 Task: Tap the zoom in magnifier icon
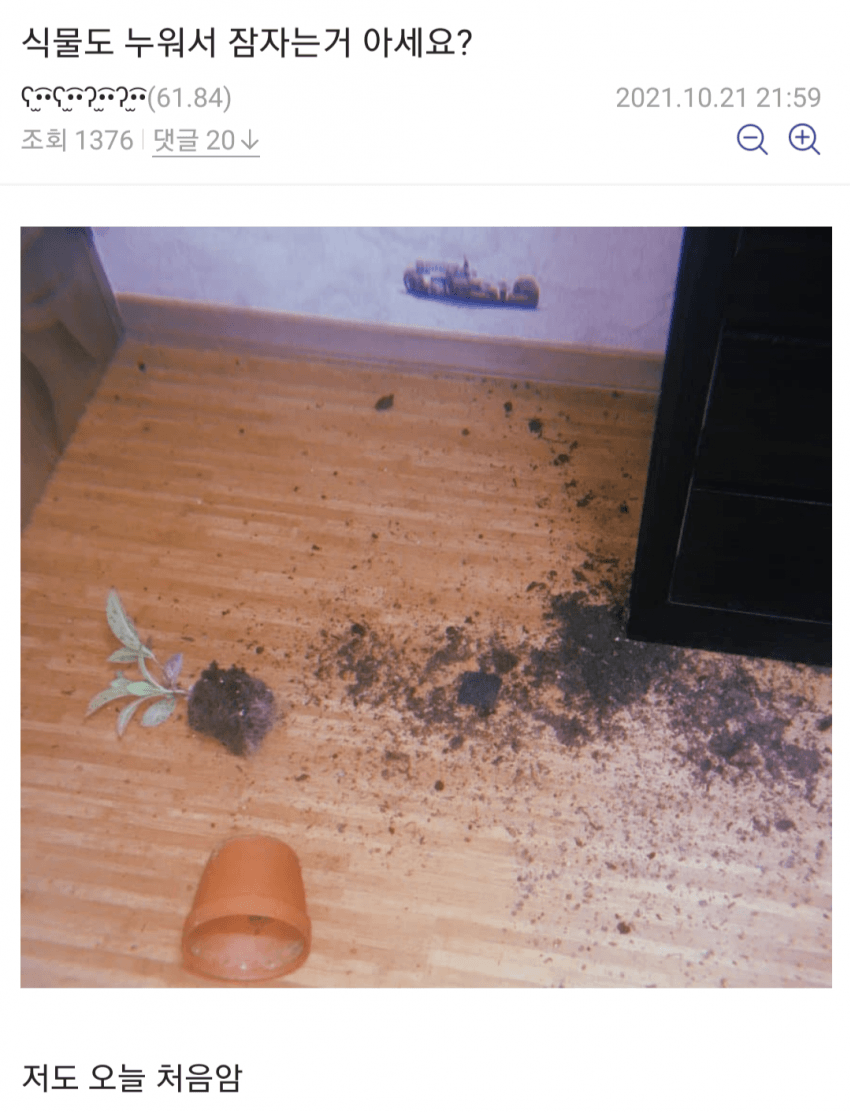(x=804, y=140)
